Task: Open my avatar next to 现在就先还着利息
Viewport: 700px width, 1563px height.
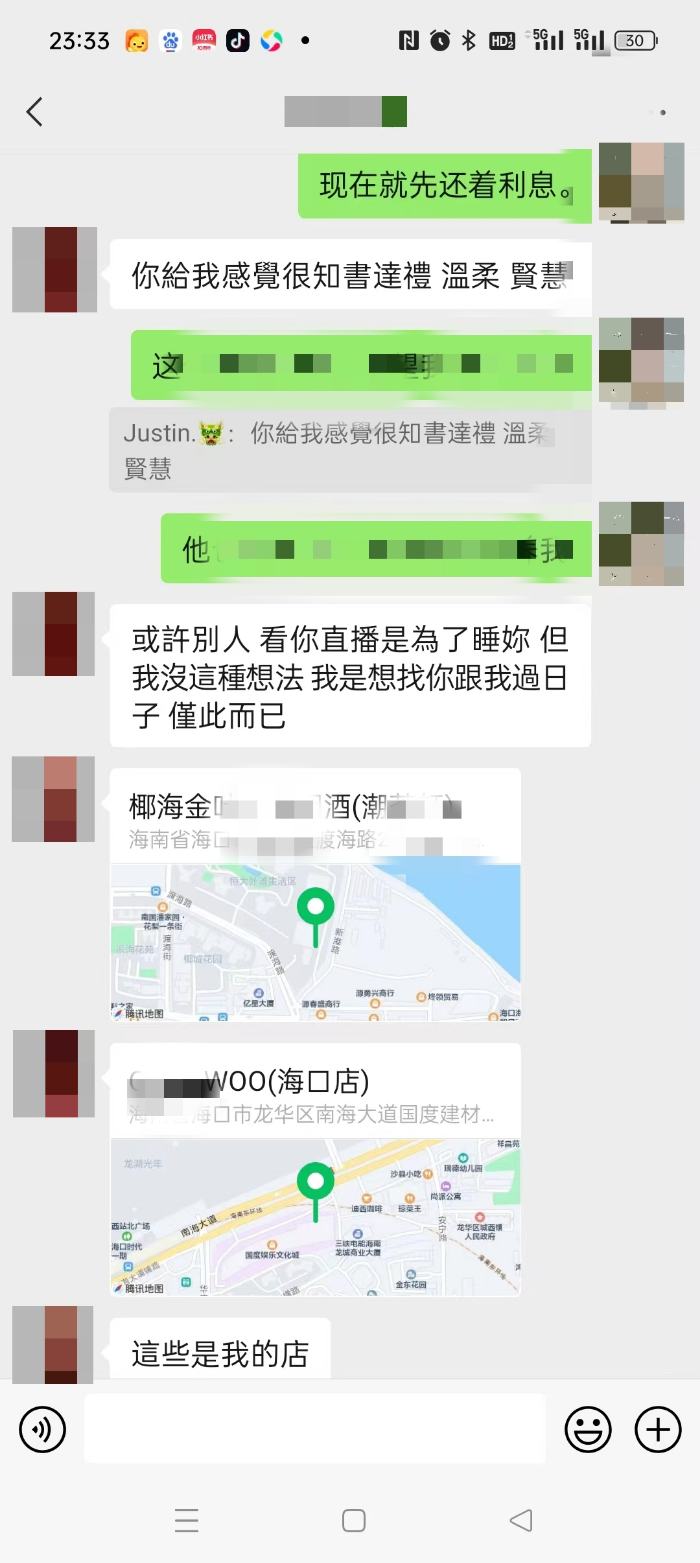Action: pyautogui.click(x=641, y=183)
